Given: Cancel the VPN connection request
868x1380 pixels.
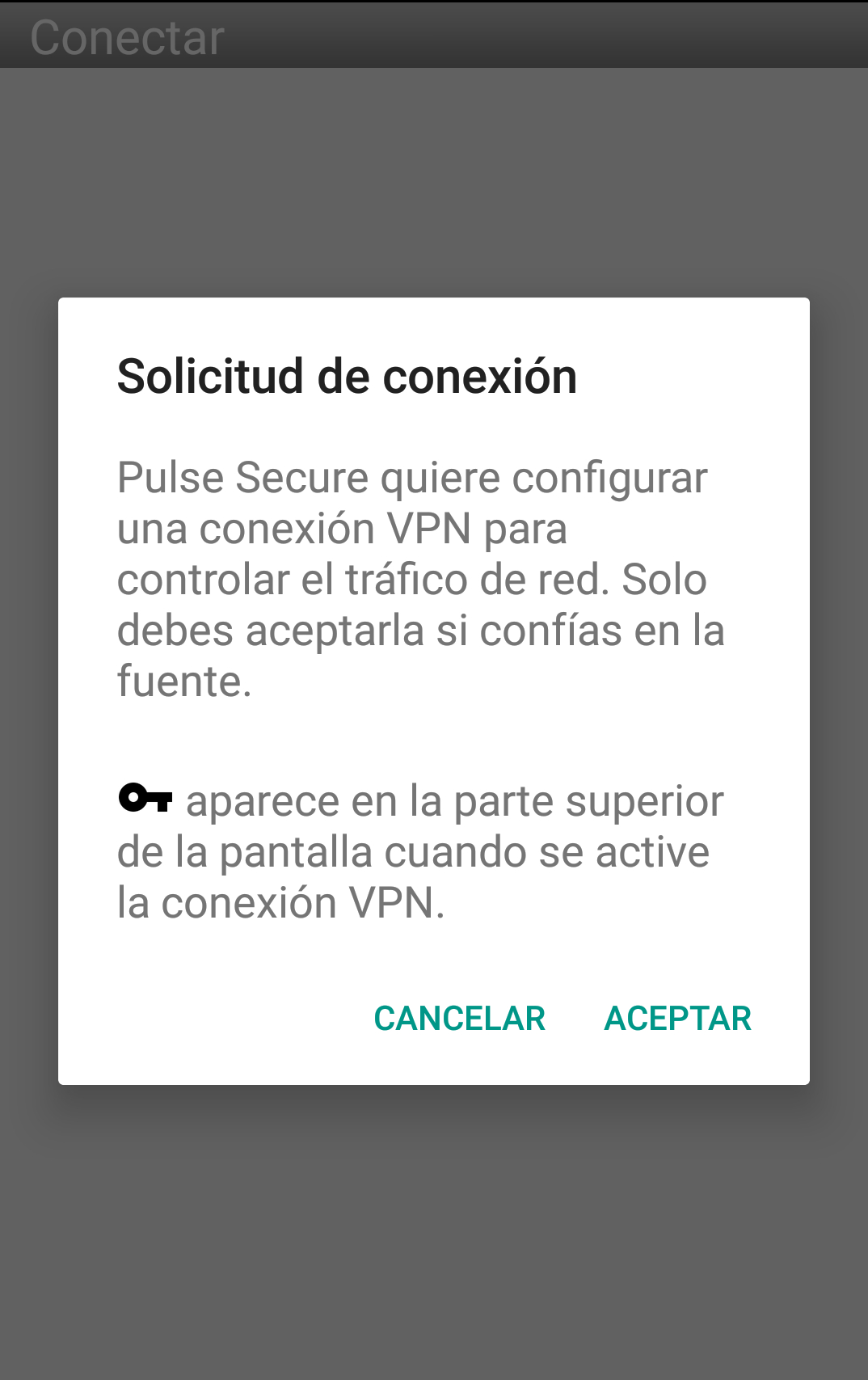Looking at the screenshot, I should point(459,1019).
